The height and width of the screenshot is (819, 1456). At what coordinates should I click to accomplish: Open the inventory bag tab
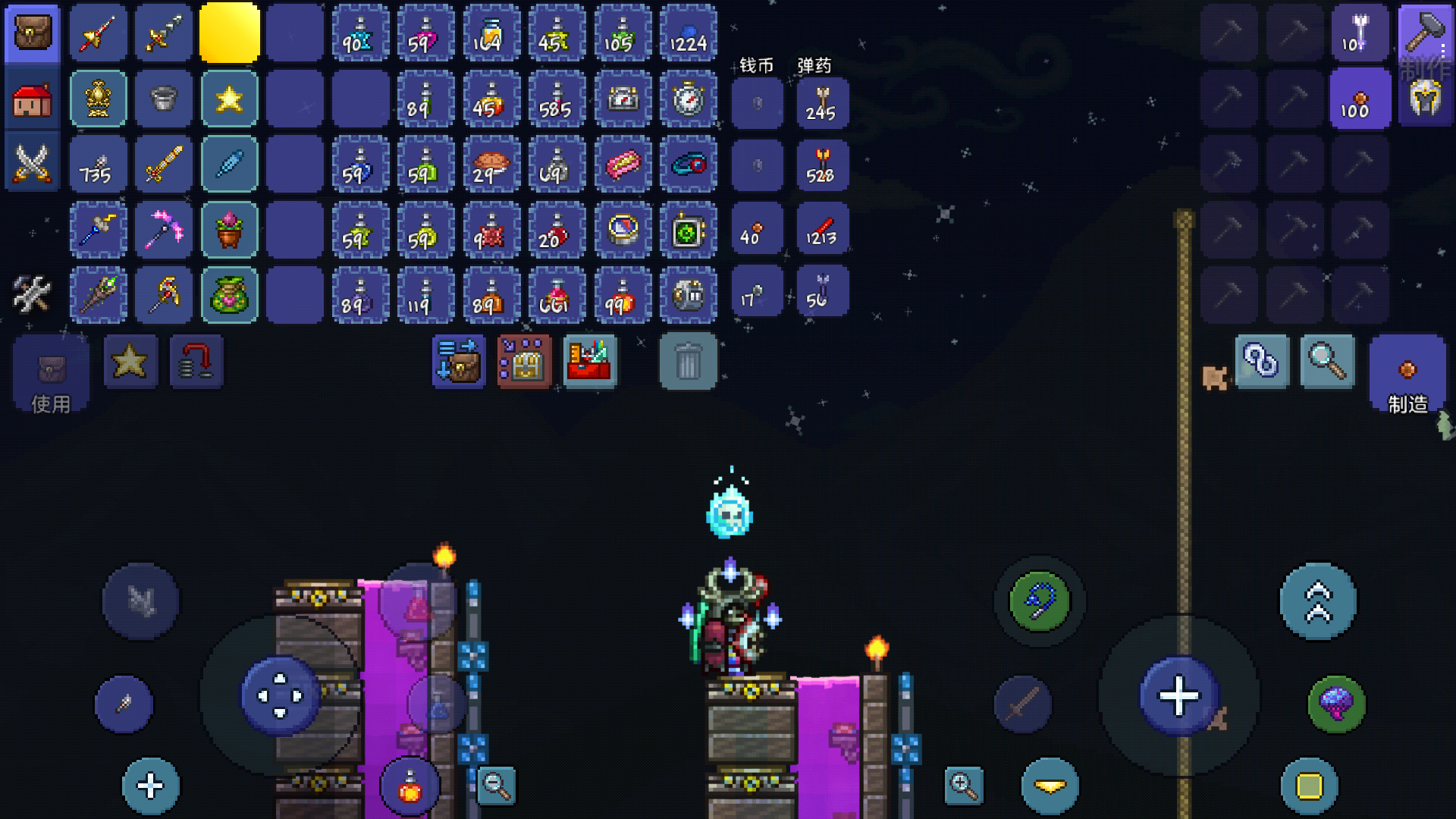click(33, 33)
